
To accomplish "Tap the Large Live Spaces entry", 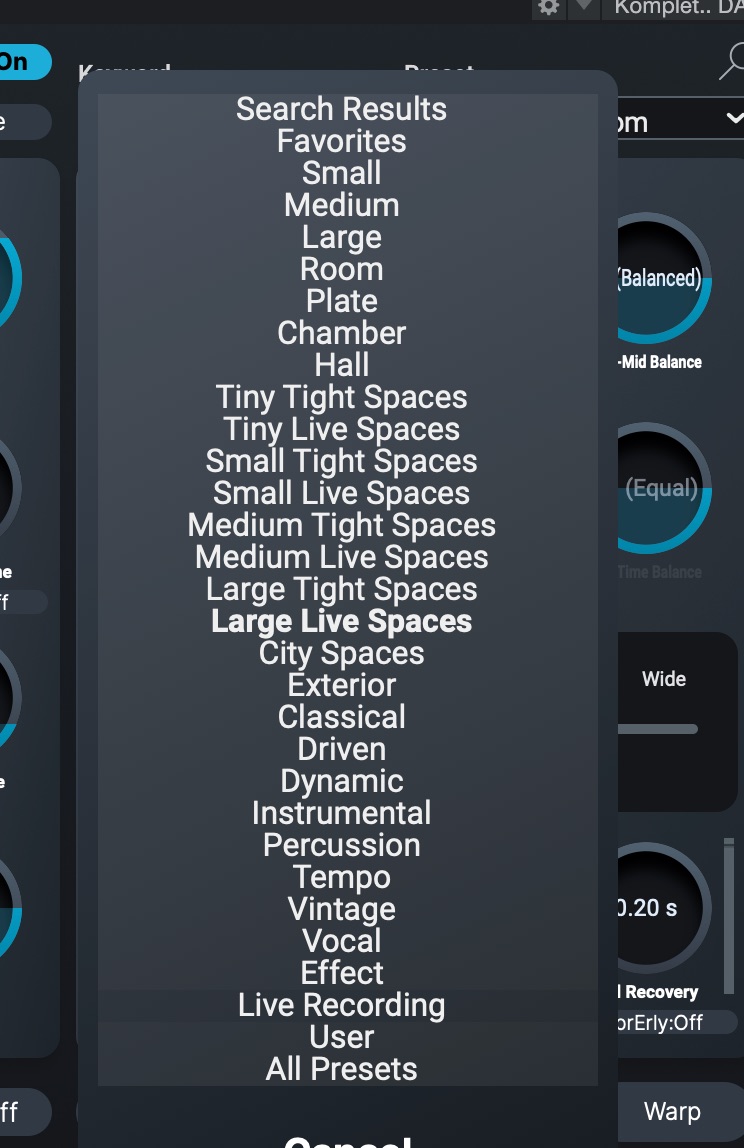I will coord(342,621).
